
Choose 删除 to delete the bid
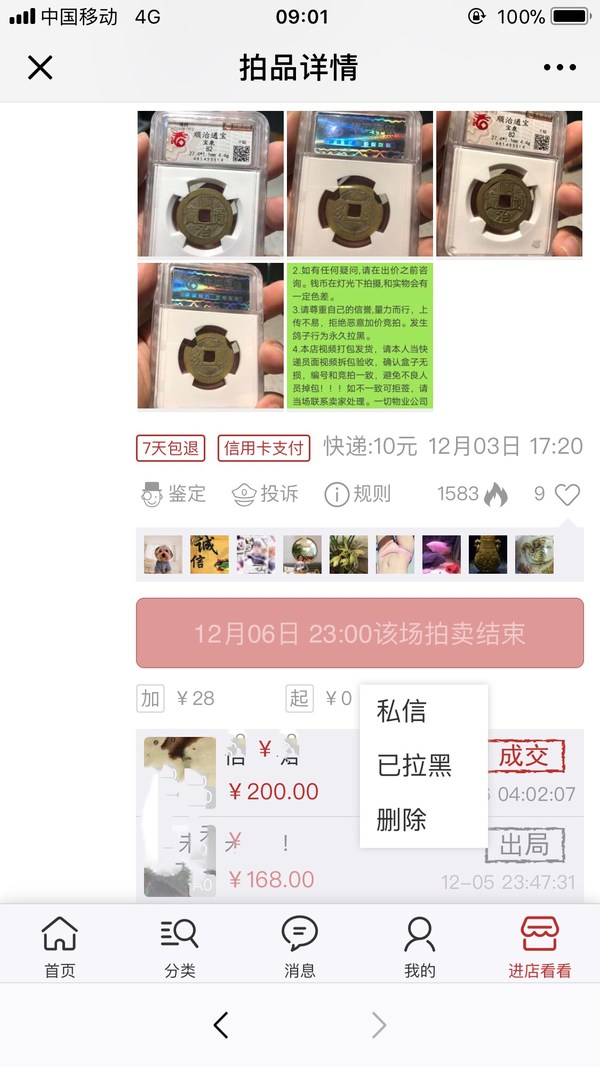click(x=402, y=821)
